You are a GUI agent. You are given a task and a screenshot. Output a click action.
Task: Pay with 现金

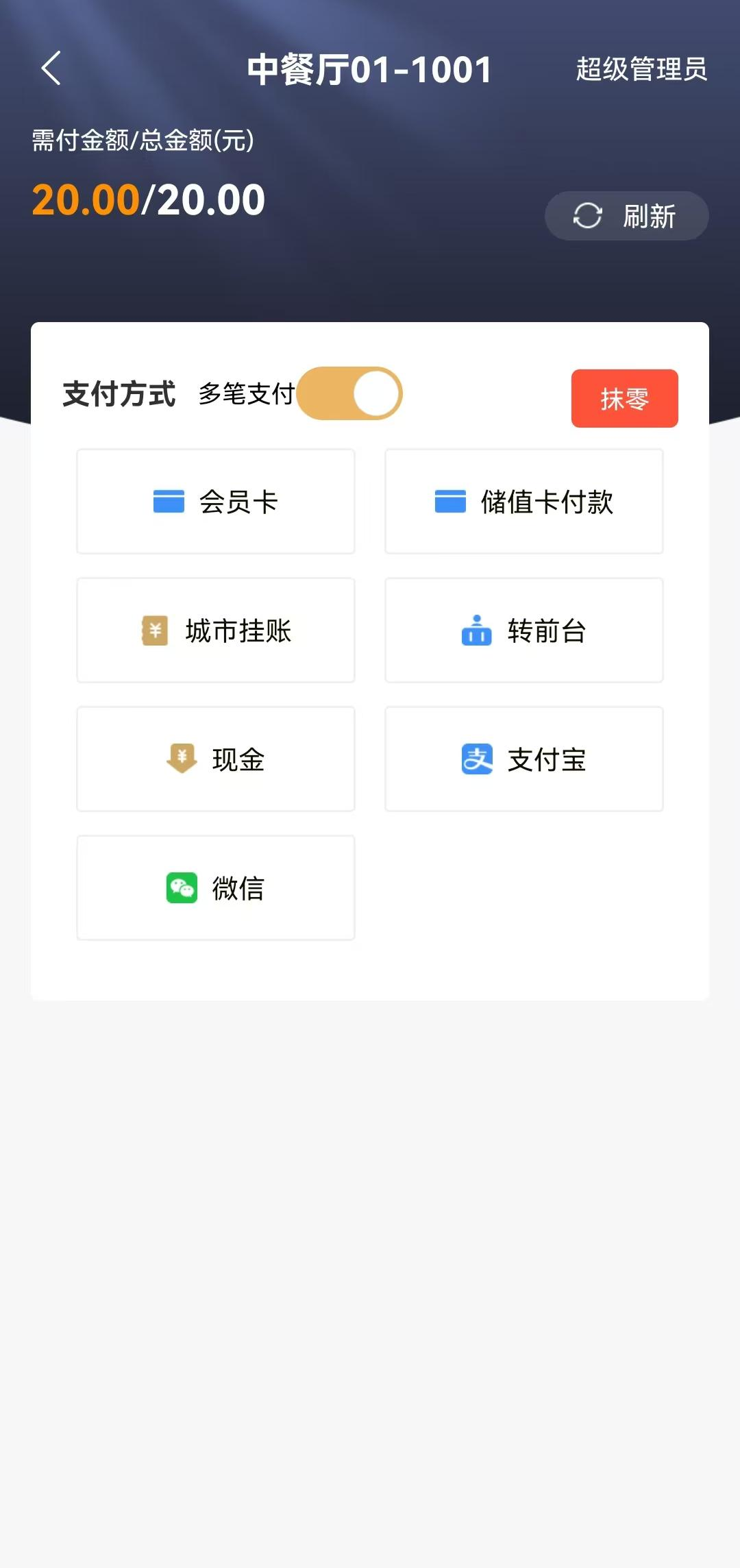[x=216, y=759]
